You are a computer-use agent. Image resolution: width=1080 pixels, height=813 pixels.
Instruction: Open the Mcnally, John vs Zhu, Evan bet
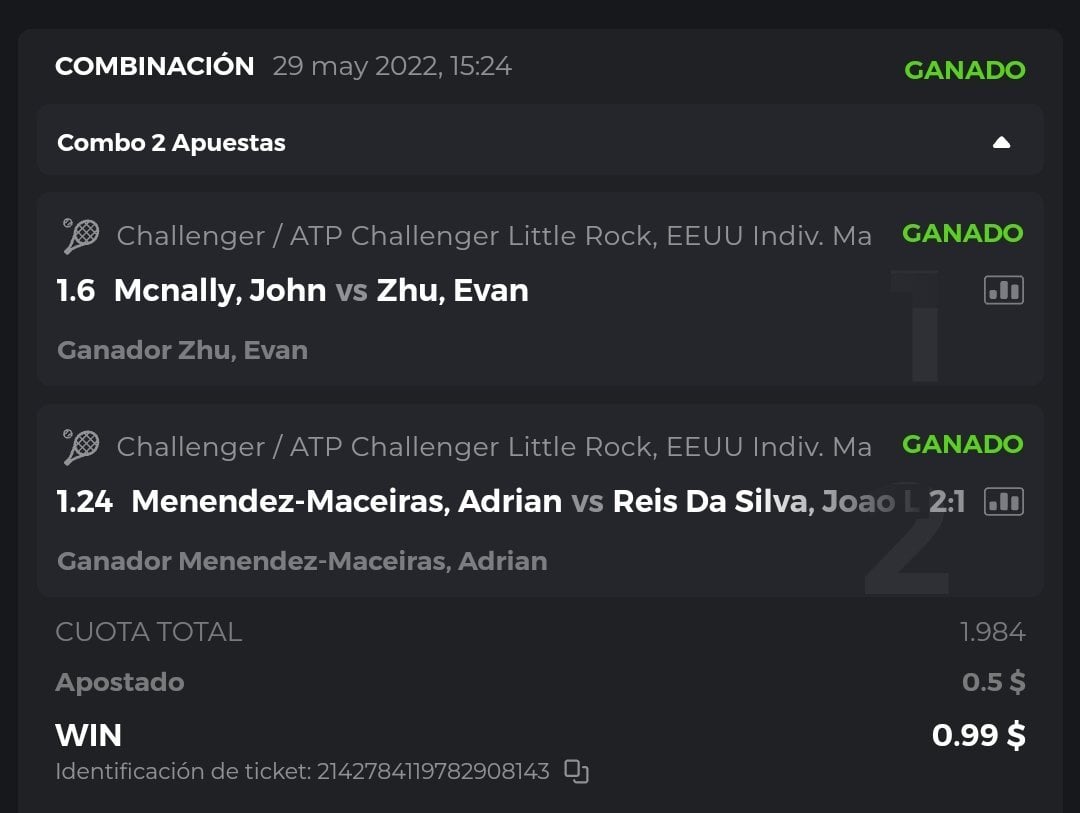click(321, 291)
